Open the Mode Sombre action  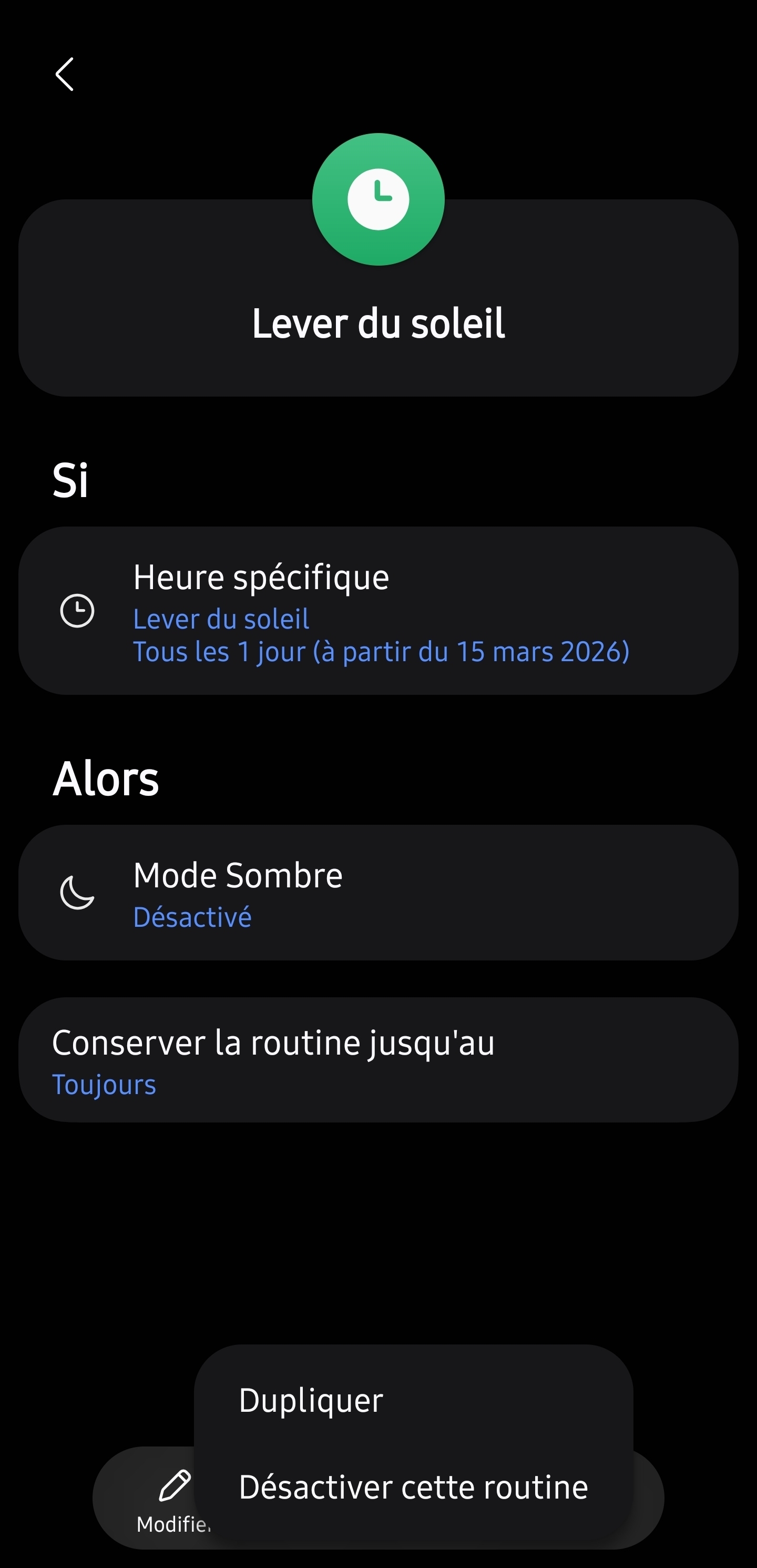point(378,892)
